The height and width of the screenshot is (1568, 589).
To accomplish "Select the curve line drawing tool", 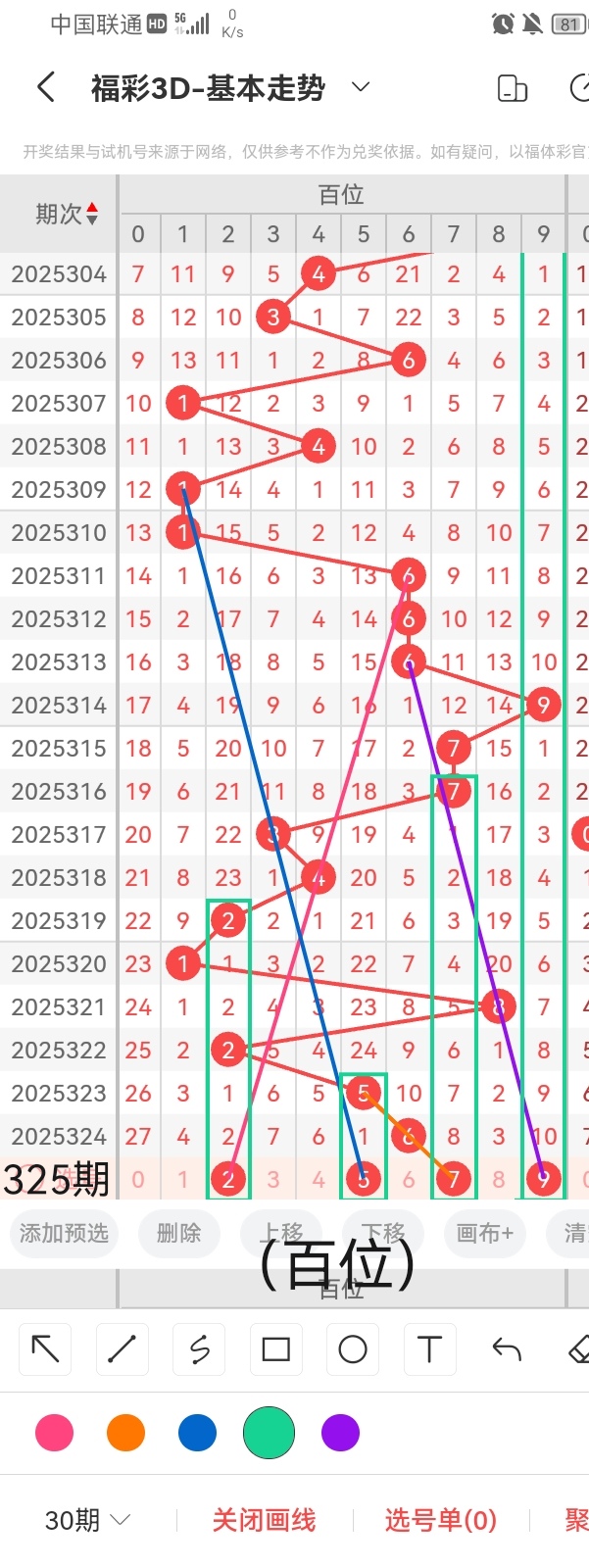I will pyautogui.click(x=199, y=1349).
